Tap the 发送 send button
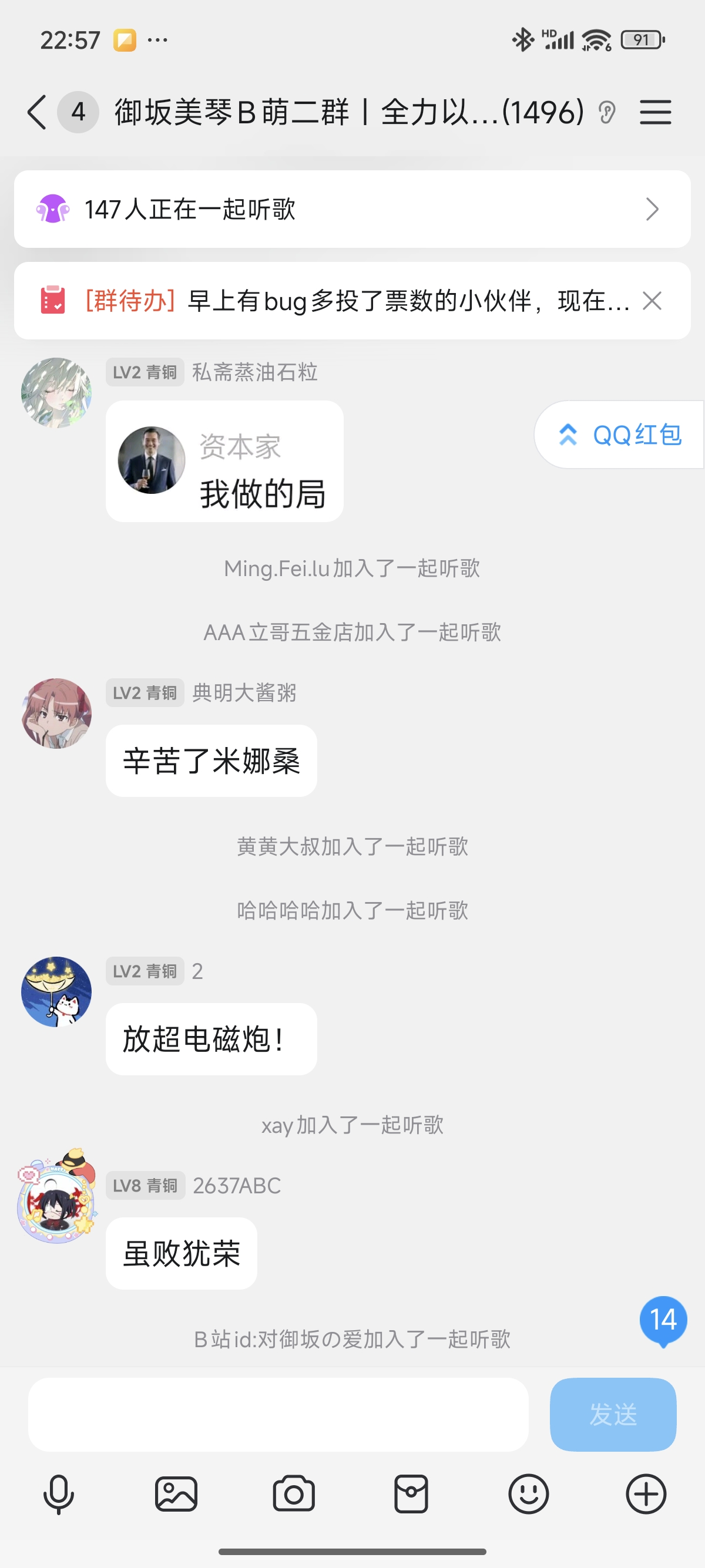Image resolution: width=705 pixels, height=1568 pixels. [x=612, y=1415]
